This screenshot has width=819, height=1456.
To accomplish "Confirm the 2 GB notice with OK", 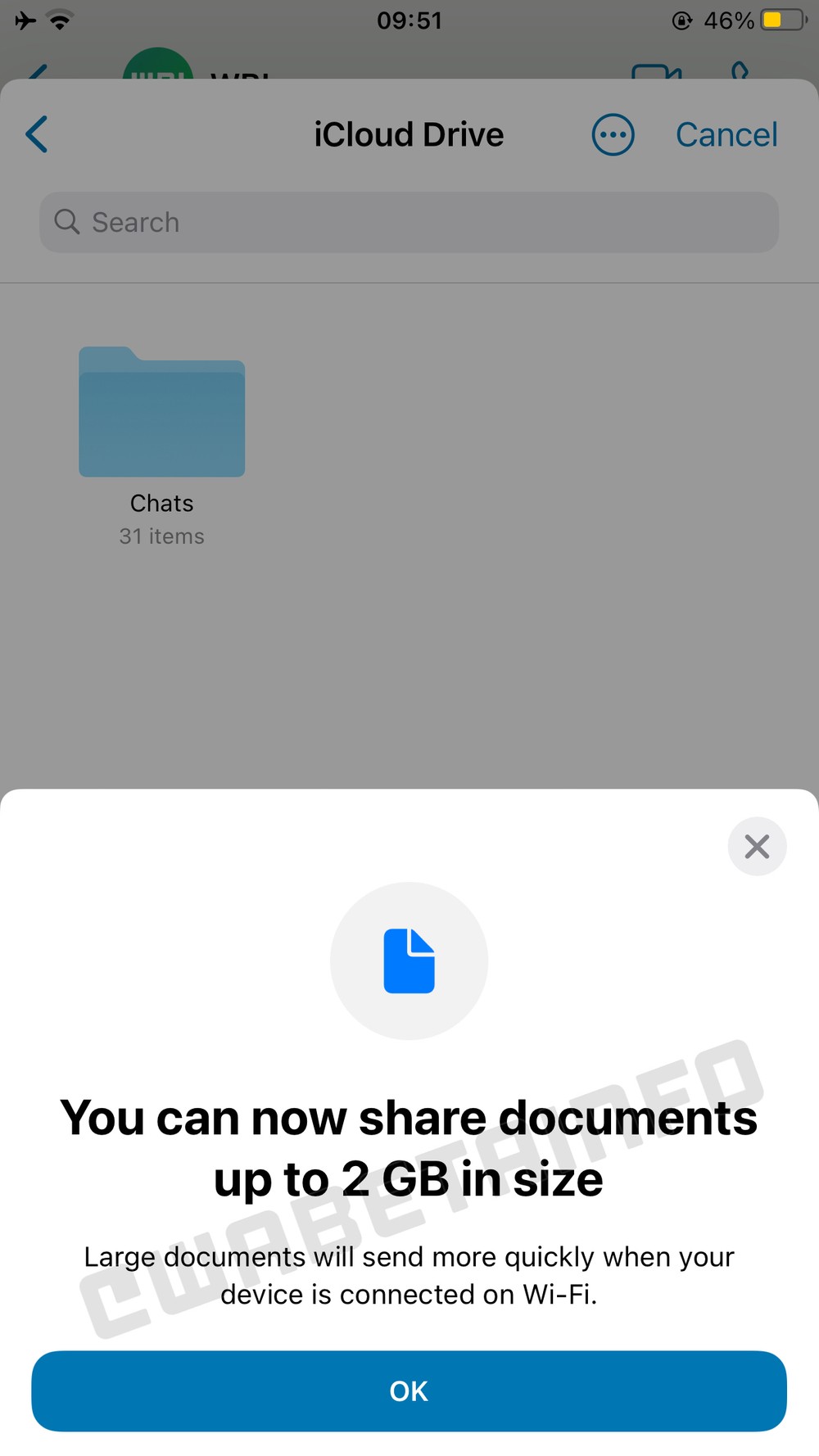I will 409,1390.
